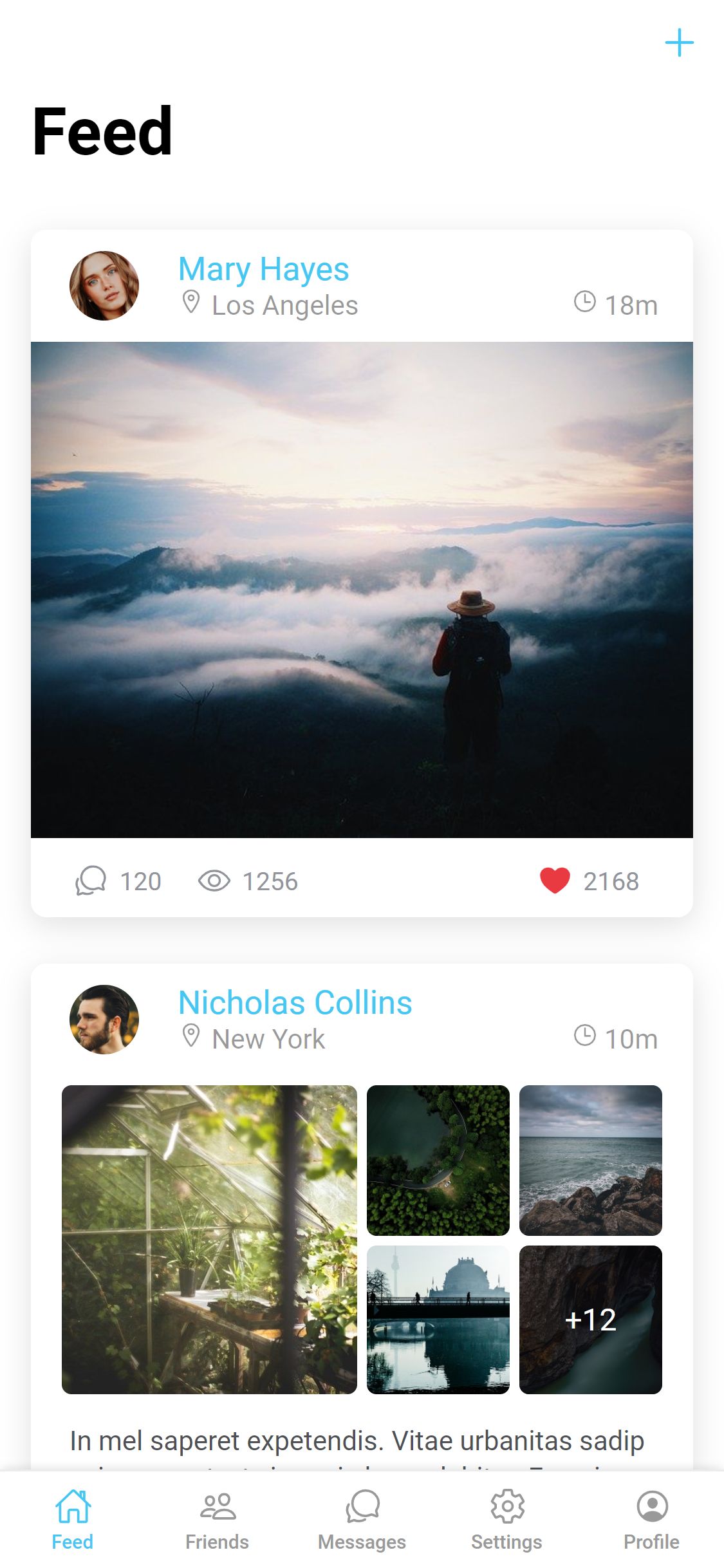Open the Settings tab
Viewport: 724px width, 1568px height.
tap(507, 1520)
